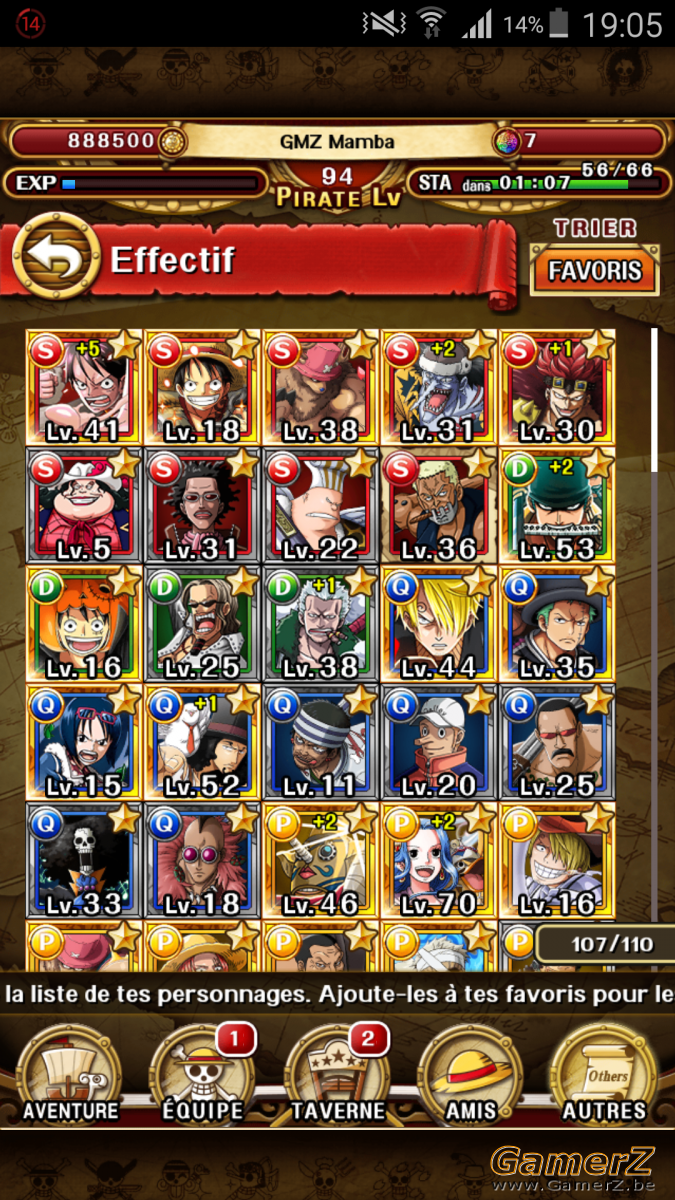Sort characters with the FAVORIS button
The image size is (675, 1200).
click(x=595, y=271)
